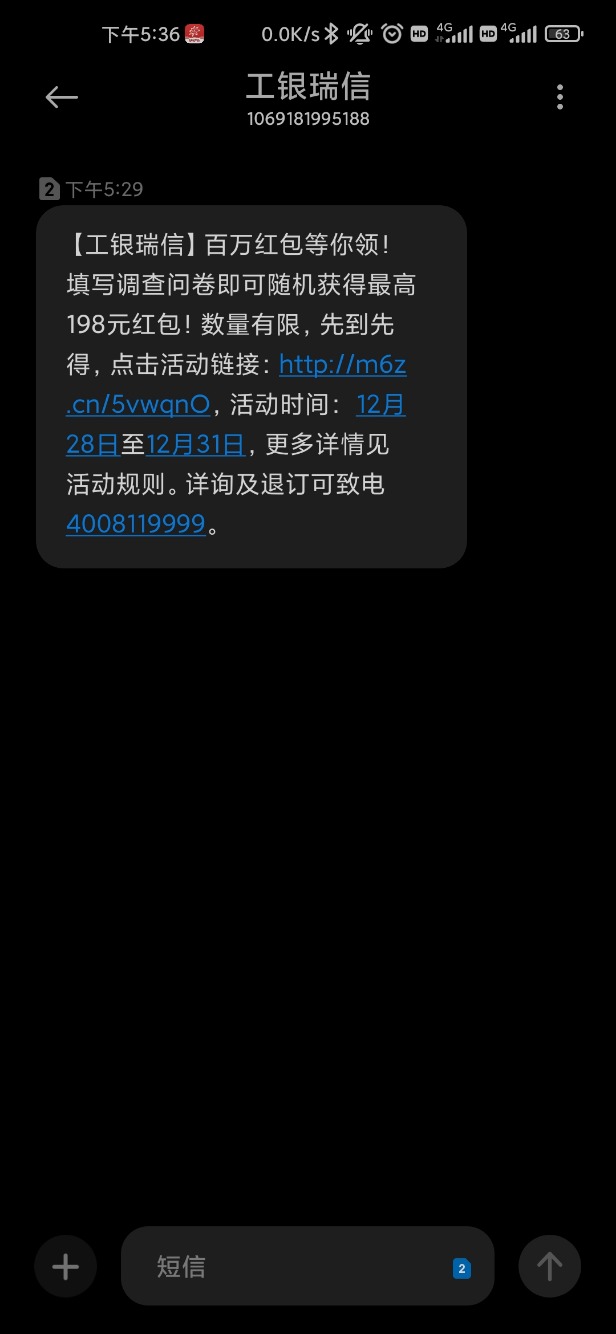
Task: Focus the 短信 message input field
Action: 308,1267
